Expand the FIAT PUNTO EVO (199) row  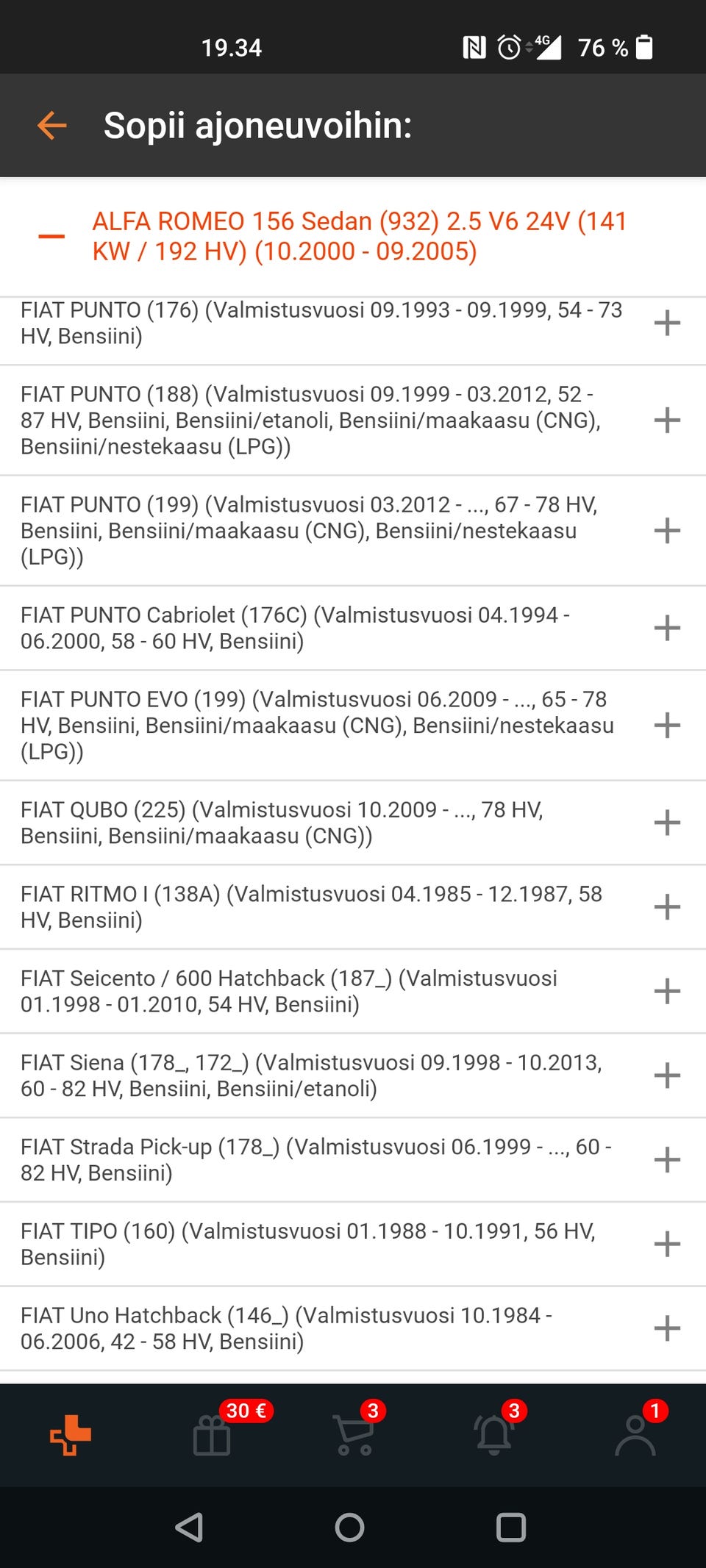click(667, 726)
